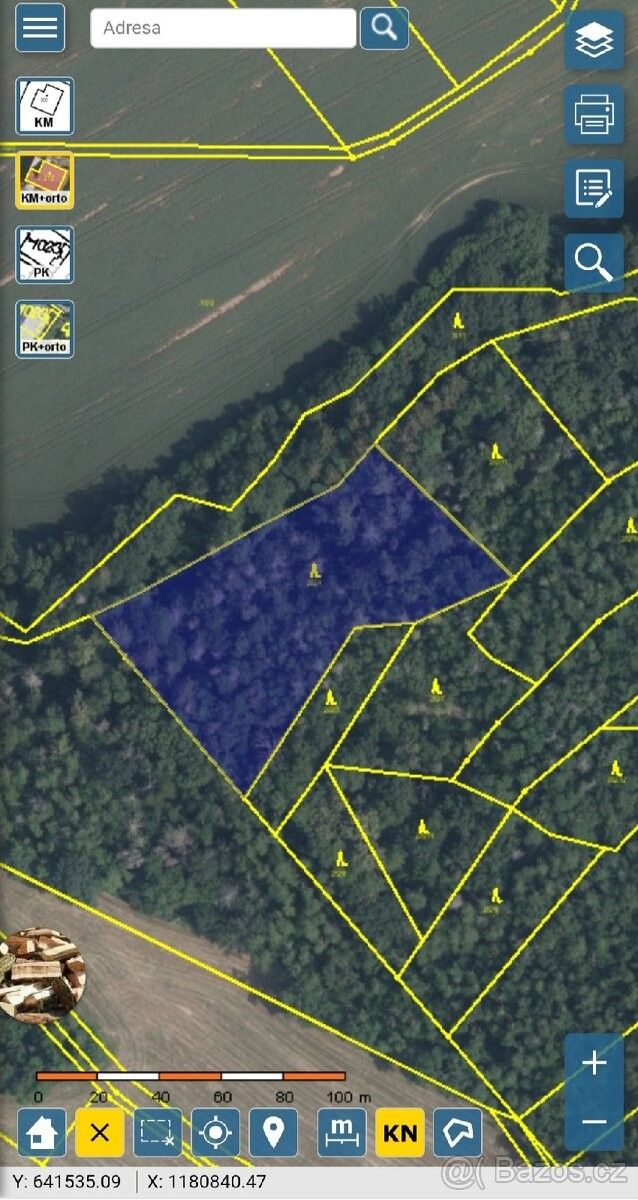Search for the entered address
This screenshot has width=638, height=1200.
384,27
